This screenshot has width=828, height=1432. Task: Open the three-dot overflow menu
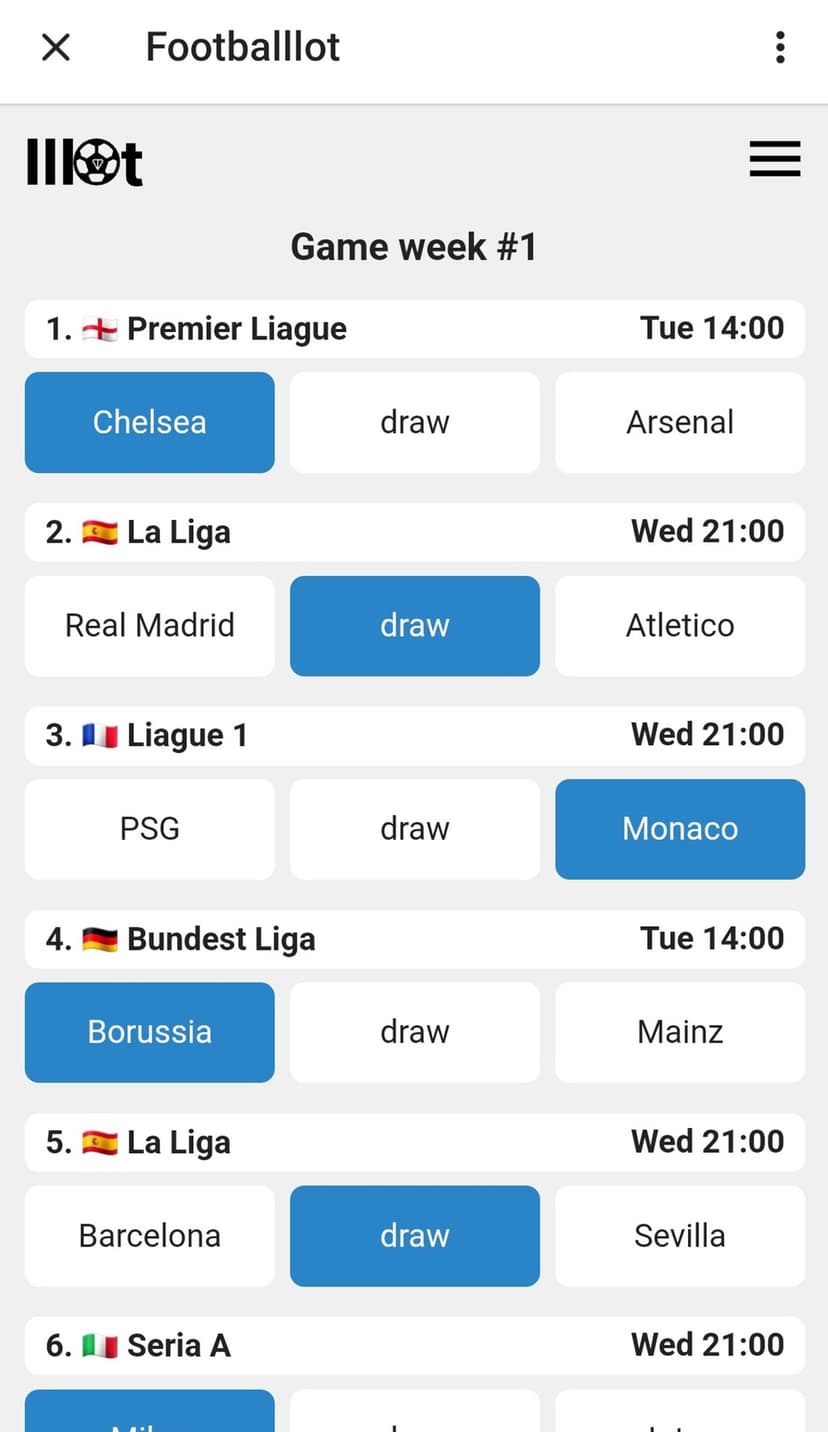click(x=780, y=47)
